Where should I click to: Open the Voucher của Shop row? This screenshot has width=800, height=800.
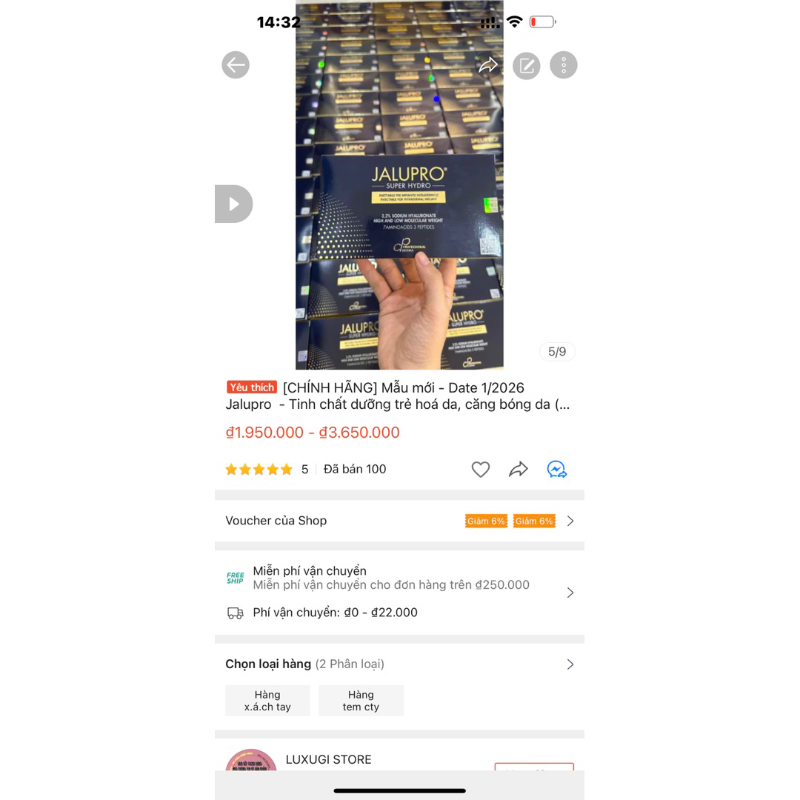399,521
